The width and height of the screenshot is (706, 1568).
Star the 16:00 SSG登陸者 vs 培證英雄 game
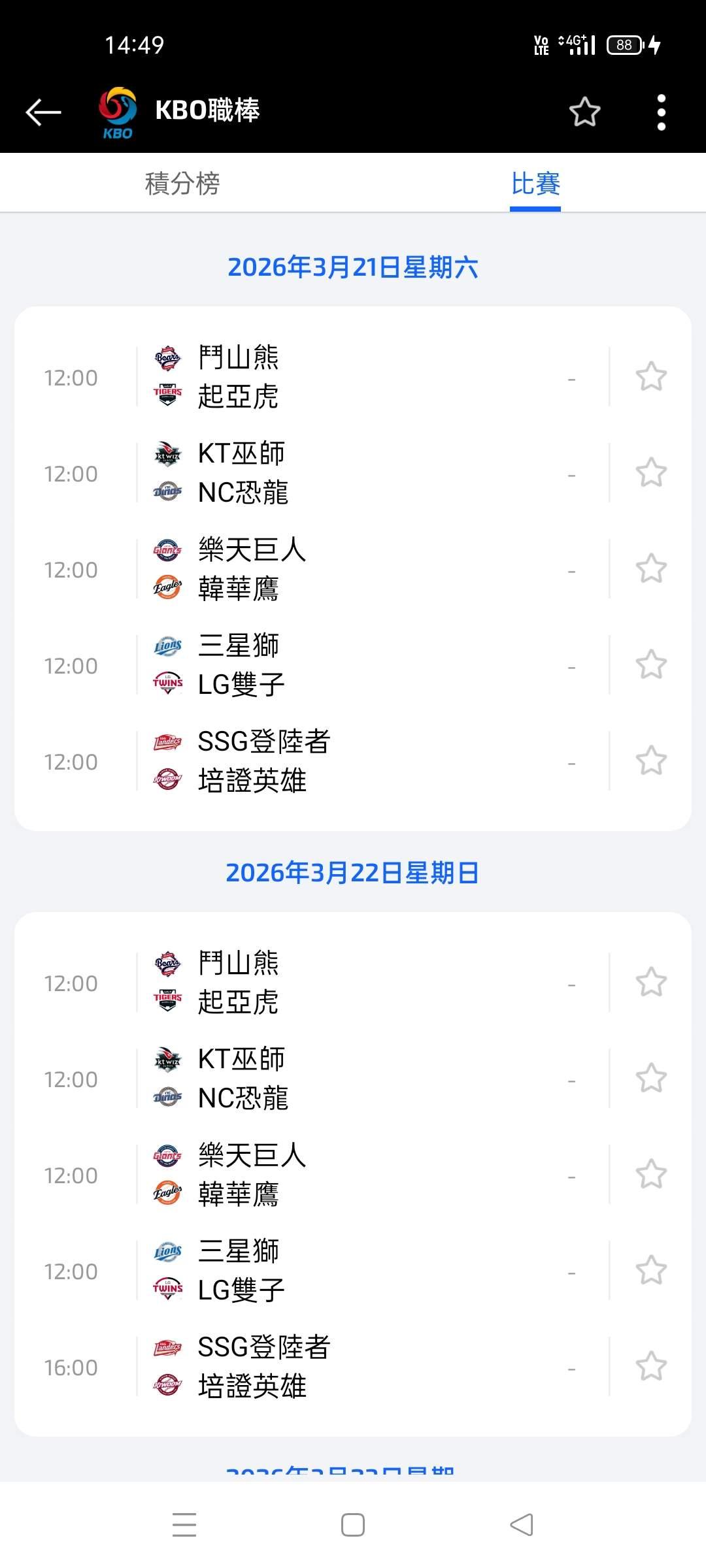651,1367
